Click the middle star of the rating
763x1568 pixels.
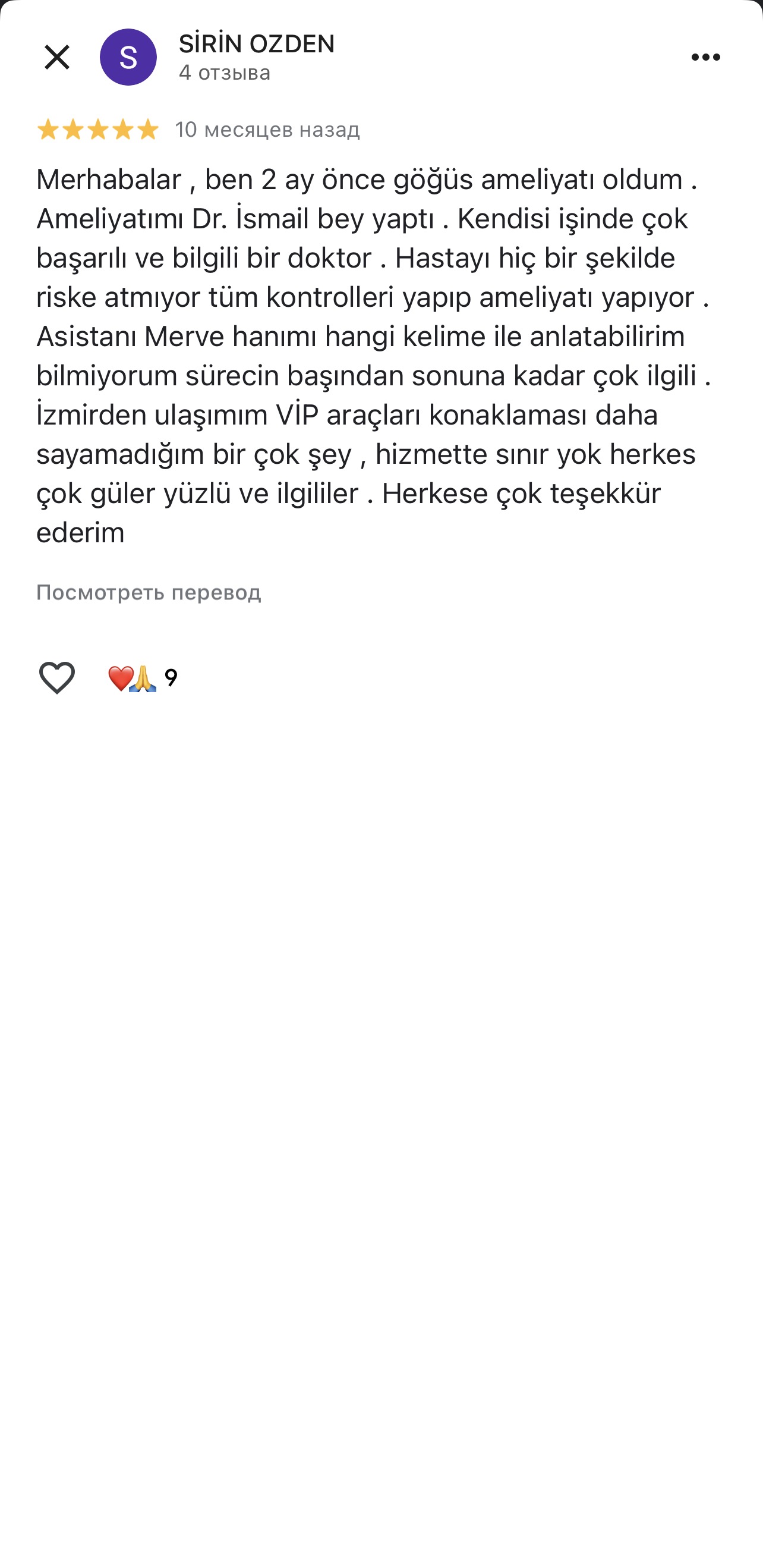[97, 128]
